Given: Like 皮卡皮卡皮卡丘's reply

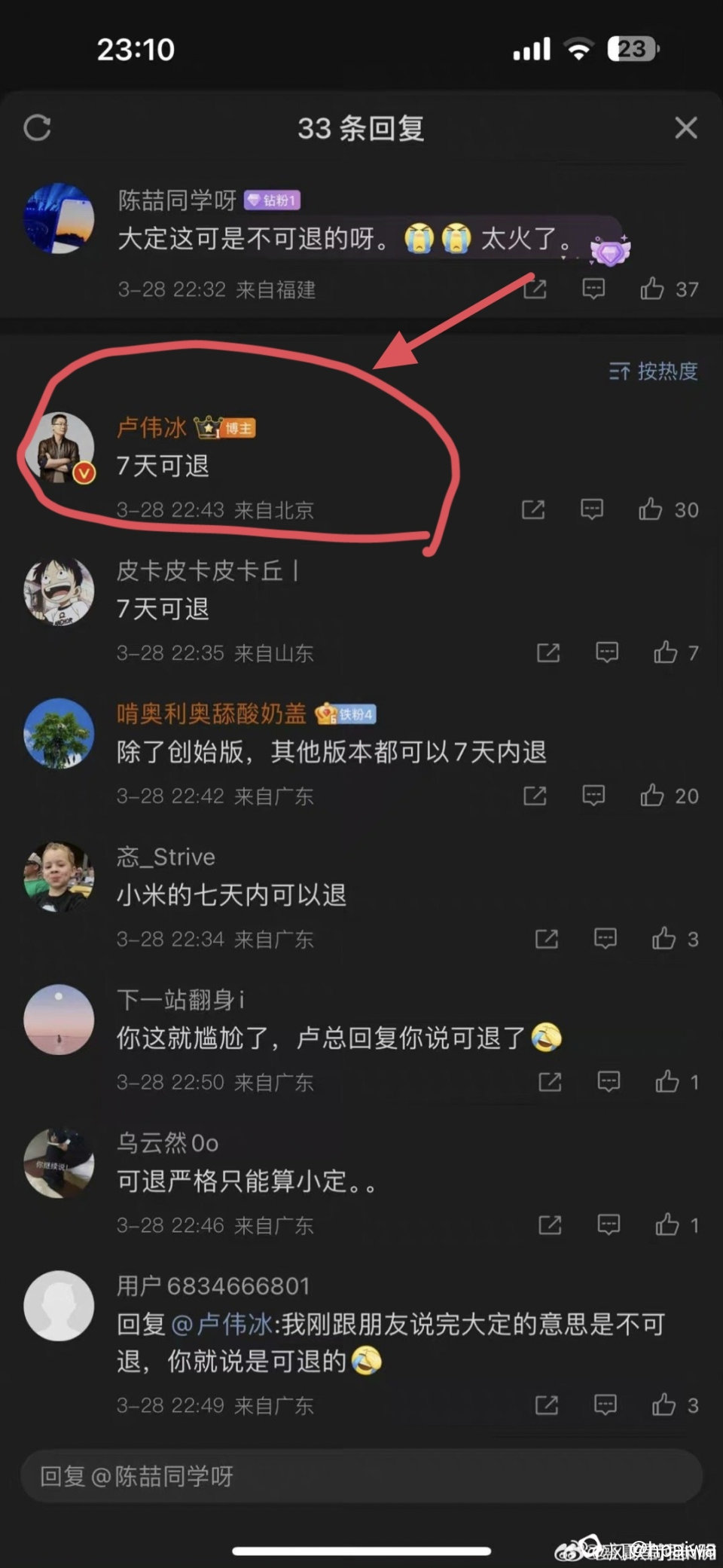Looking at the screenshot, I should pos(666,653).
